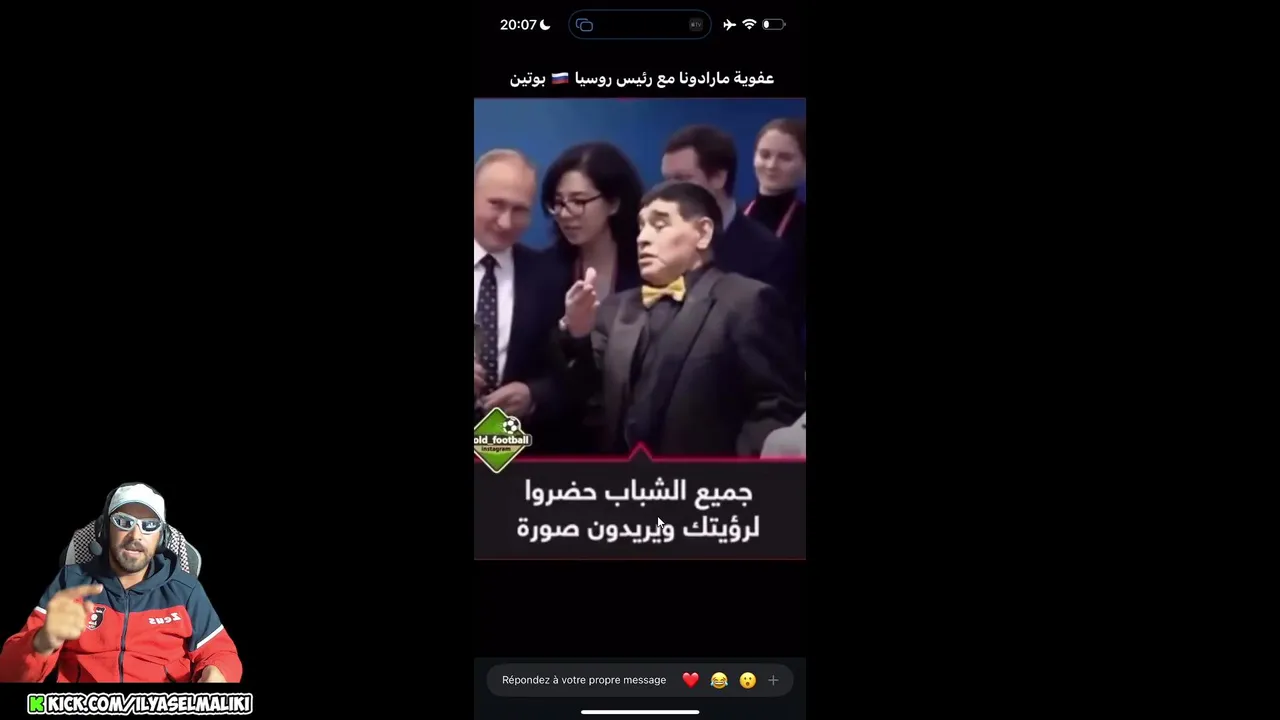The height and width of the screenshot is (720, 1280).
Task: Tap the reply field 'Répondez à votre propre message'
Action: 584,680
